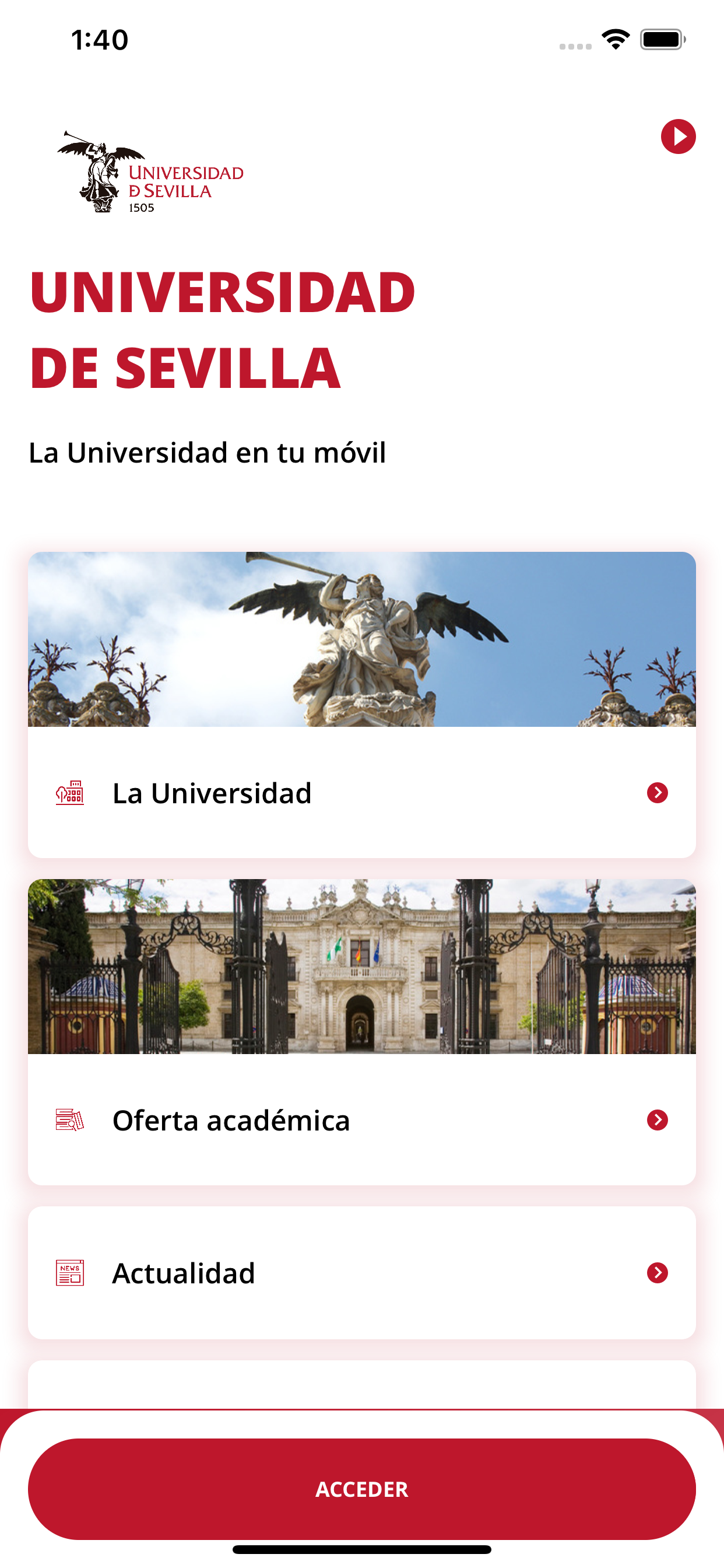Select the Oferta académica card label
The image size is (724, 1568).
coord(233,1121)
